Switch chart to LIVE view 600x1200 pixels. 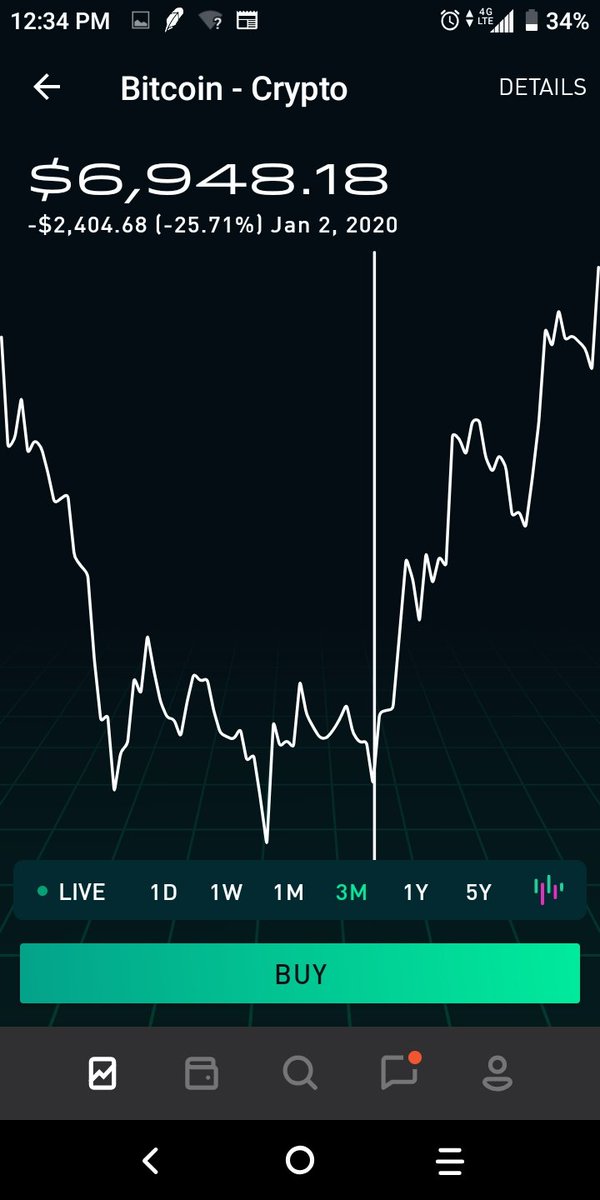pos(71,891)
